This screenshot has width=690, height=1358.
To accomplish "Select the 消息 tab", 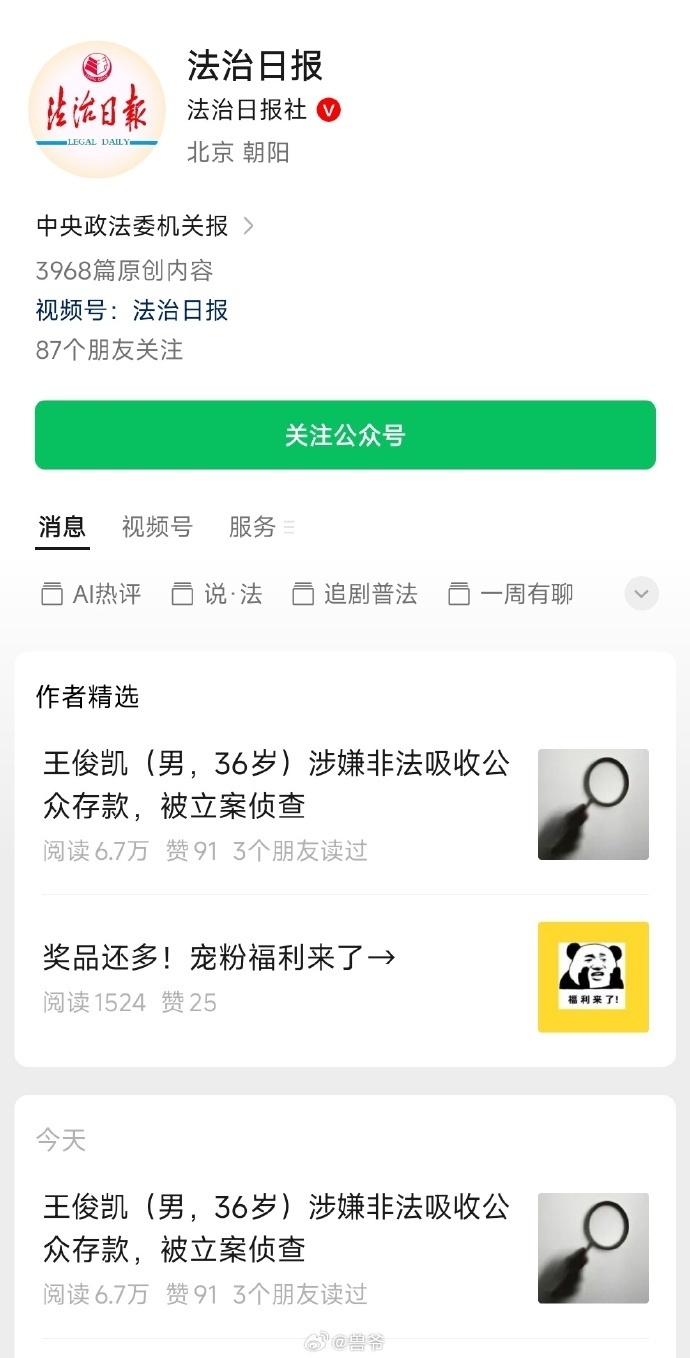I will [x=62, y=527].
